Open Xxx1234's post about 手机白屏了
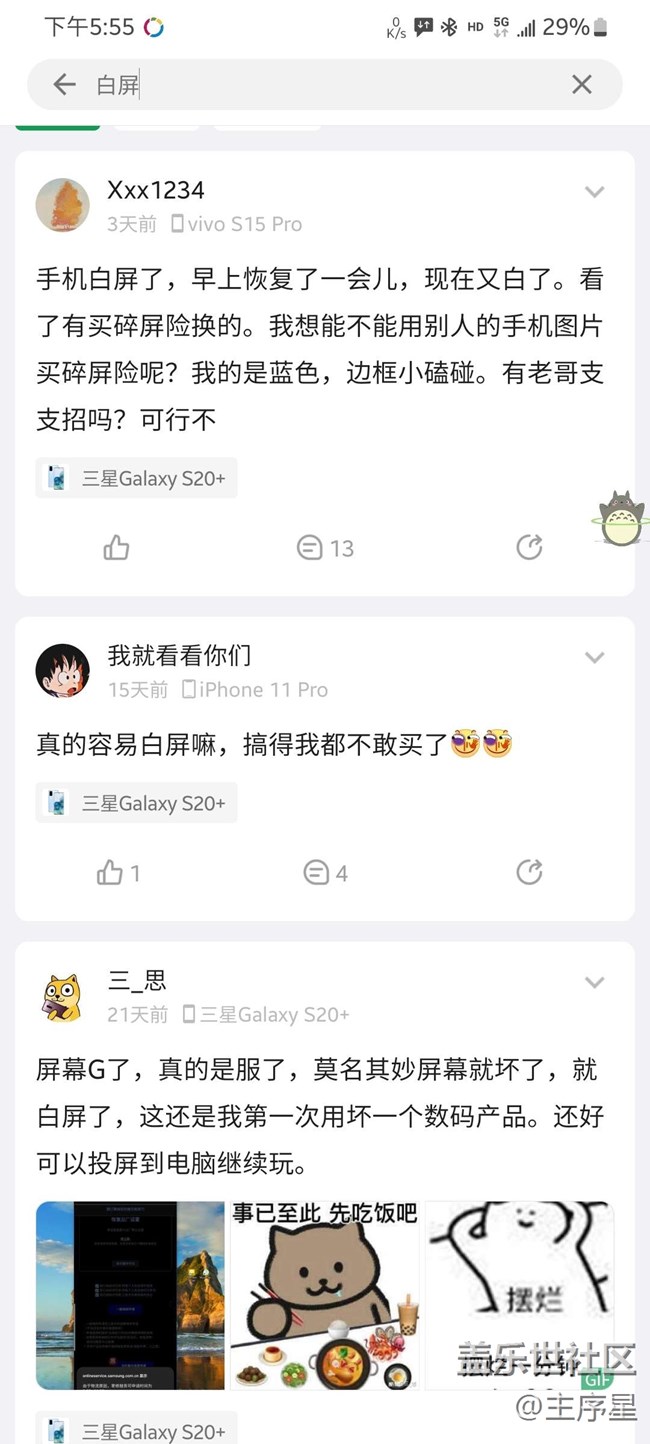The image size is (650, 1444). (320, 349)
